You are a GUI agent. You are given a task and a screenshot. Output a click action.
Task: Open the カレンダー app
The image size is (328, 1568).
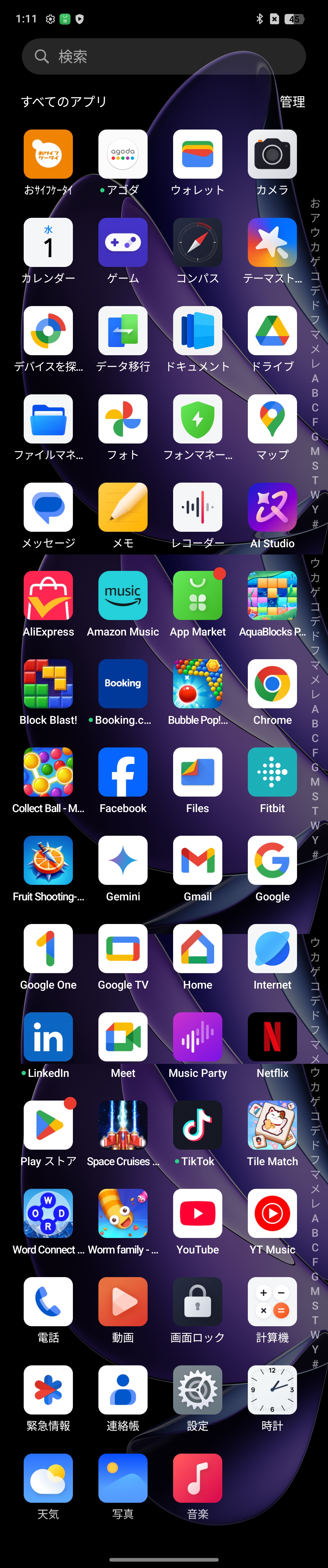(48, 243)
